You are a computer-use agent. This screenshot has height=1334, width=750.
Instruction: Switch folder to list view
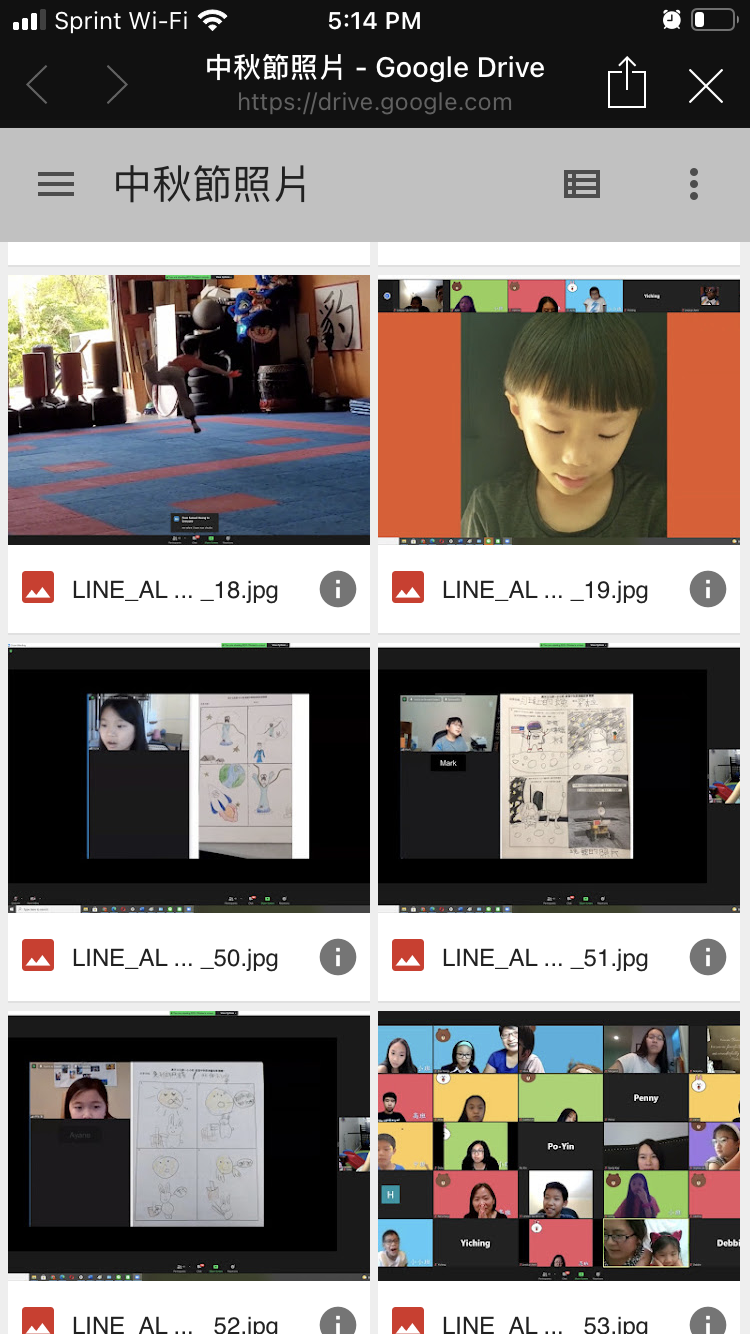[582, 184]
